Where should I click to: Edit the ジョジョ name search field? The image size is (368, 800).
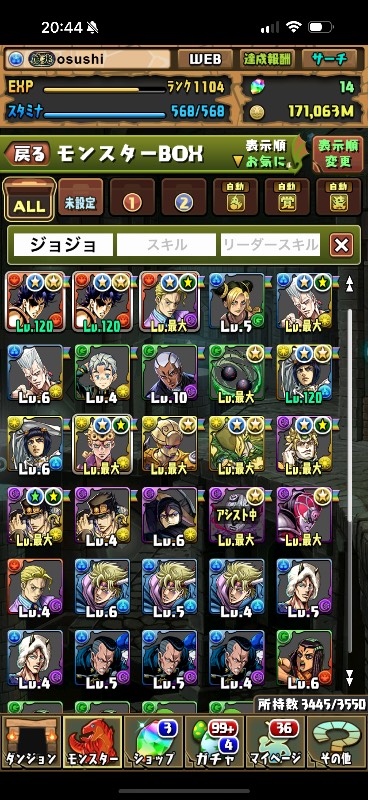63,245
